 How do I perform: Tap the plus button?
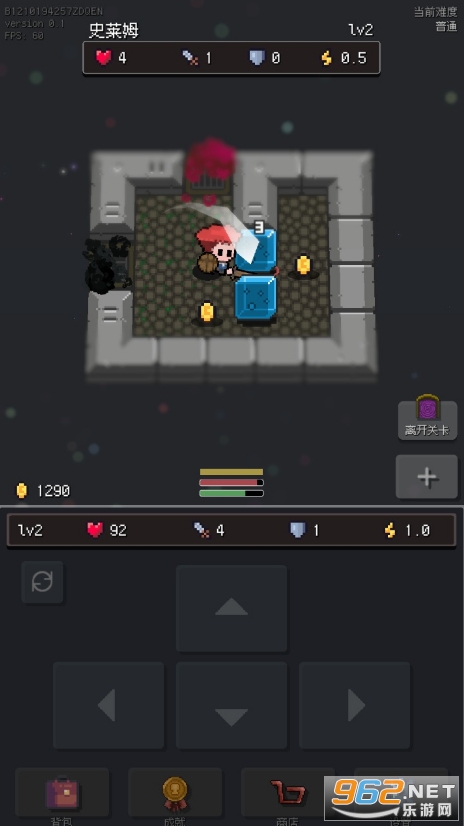[427, 477]
